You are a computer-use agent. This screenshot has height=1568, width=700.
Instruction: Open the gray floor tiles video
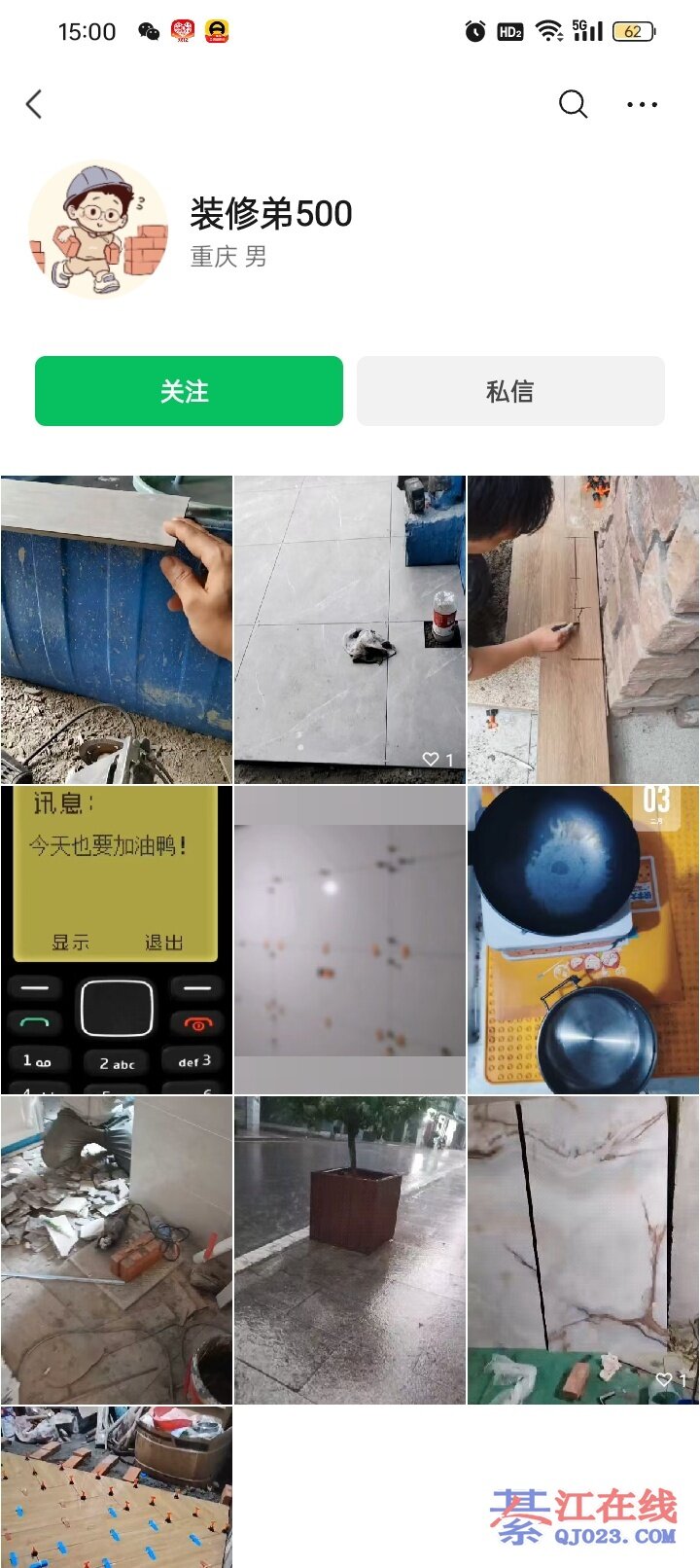click(x=350, y=629)
